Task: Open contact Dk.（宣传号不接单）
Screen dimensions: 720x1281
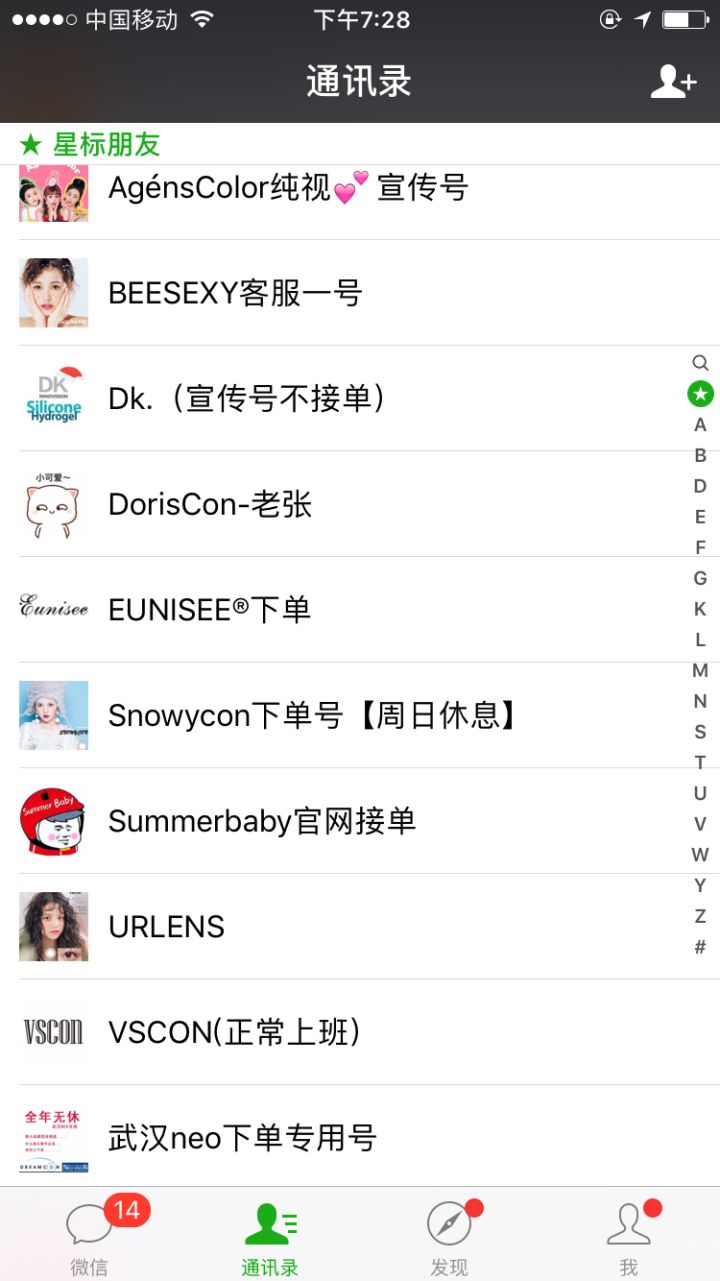Action: click(x=247, y=399)
